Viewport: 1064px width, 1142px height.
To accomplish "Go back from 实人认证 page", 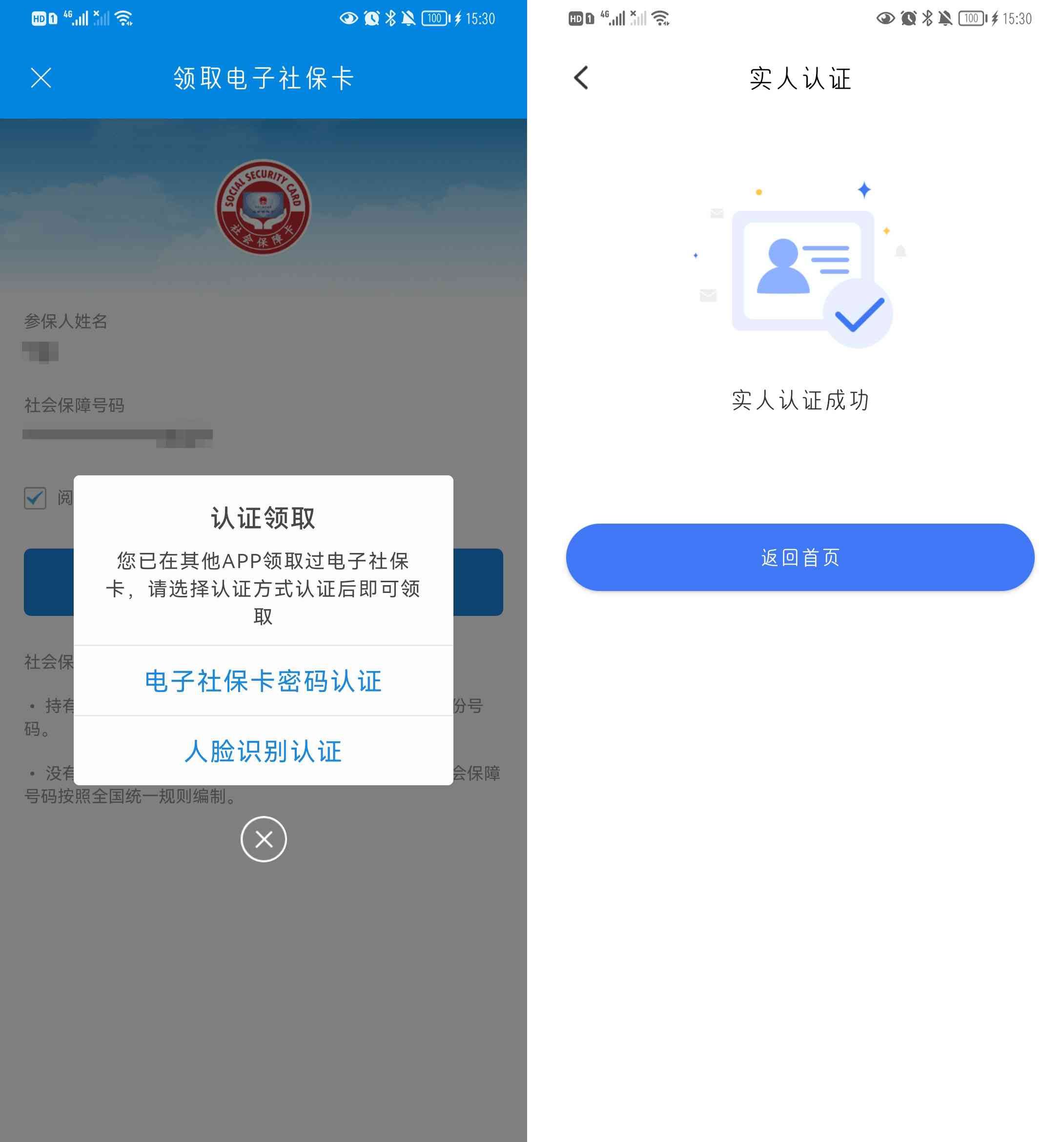I will 581,78.
